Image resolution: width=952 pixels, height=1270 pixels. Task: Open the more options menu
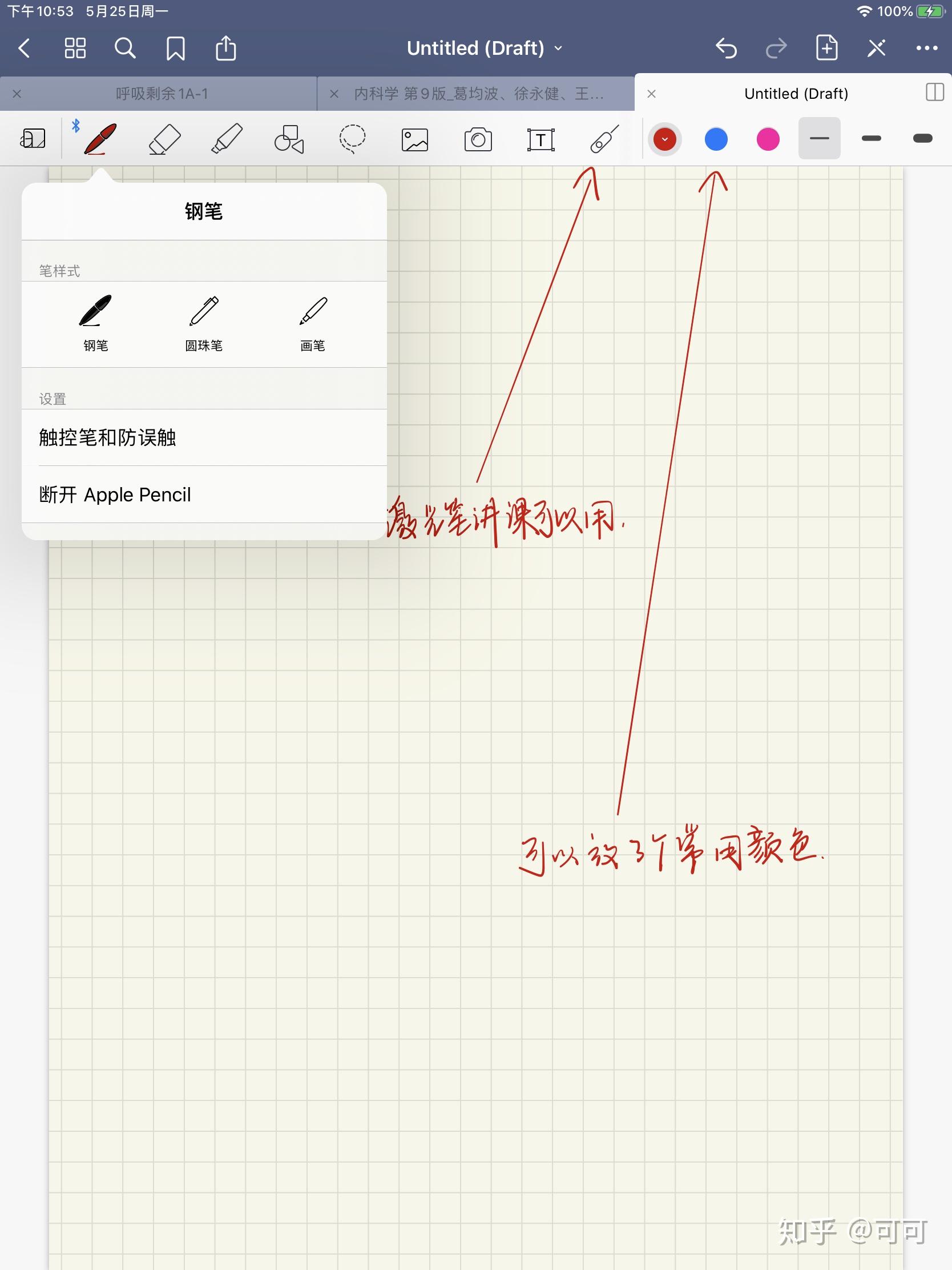pyautogui.click(x=926, y=48)
